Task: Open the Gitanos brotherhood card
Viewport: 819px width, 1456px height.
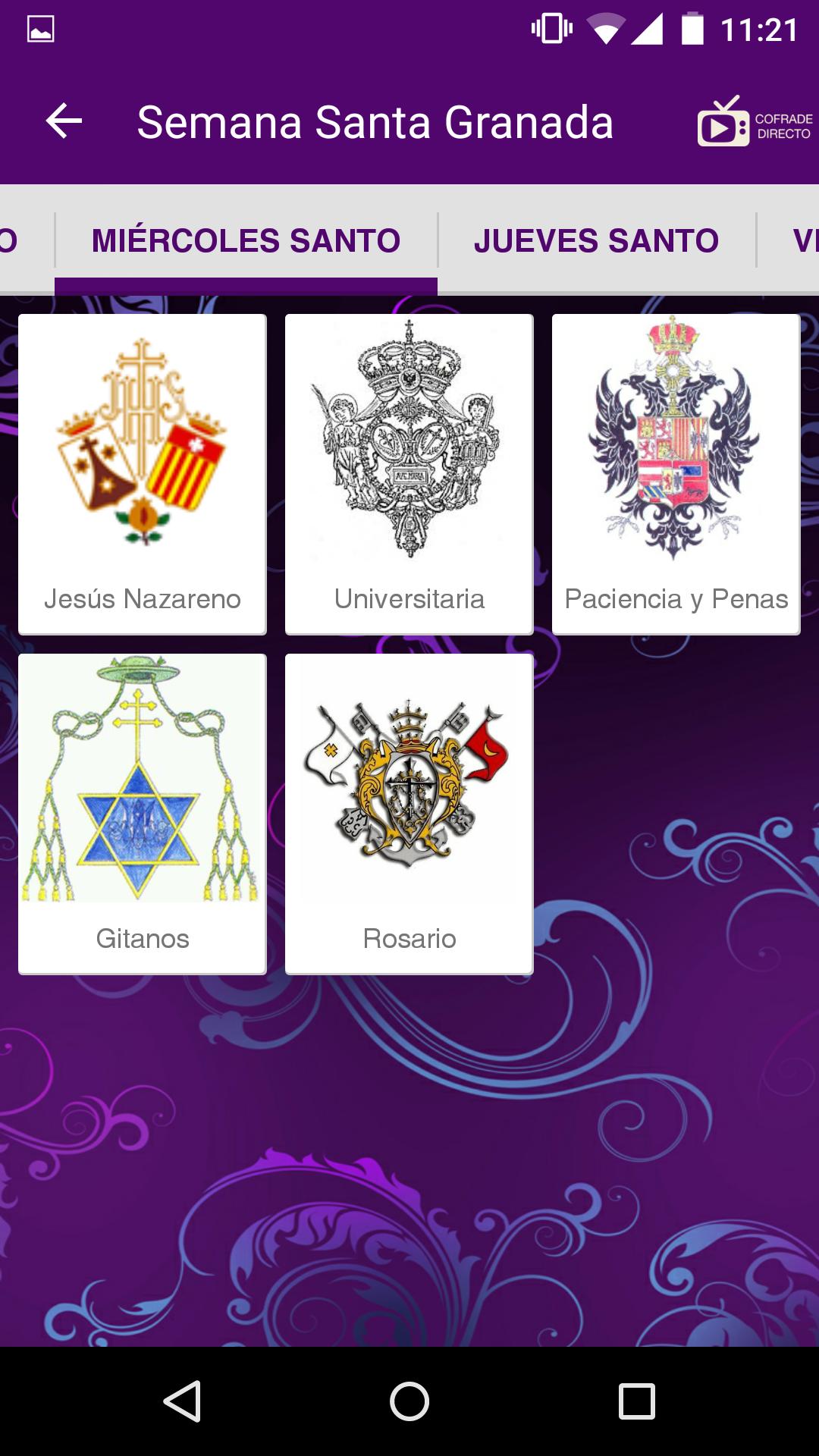Action: pyautogui.click(x=143, y=814)
